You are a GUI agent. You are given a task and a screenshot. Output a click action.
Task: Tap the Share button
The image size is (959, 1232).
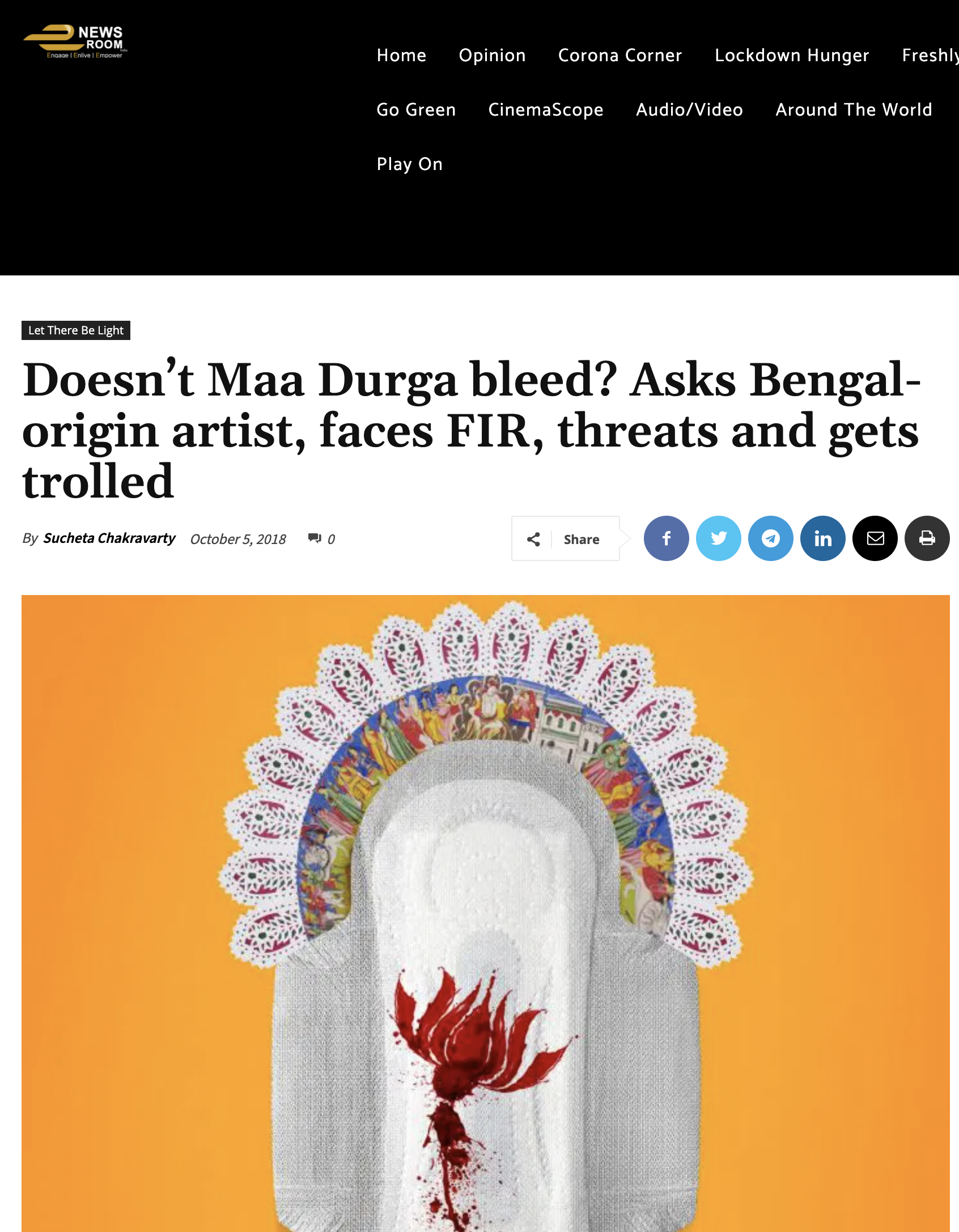click(x=566, y=539)
